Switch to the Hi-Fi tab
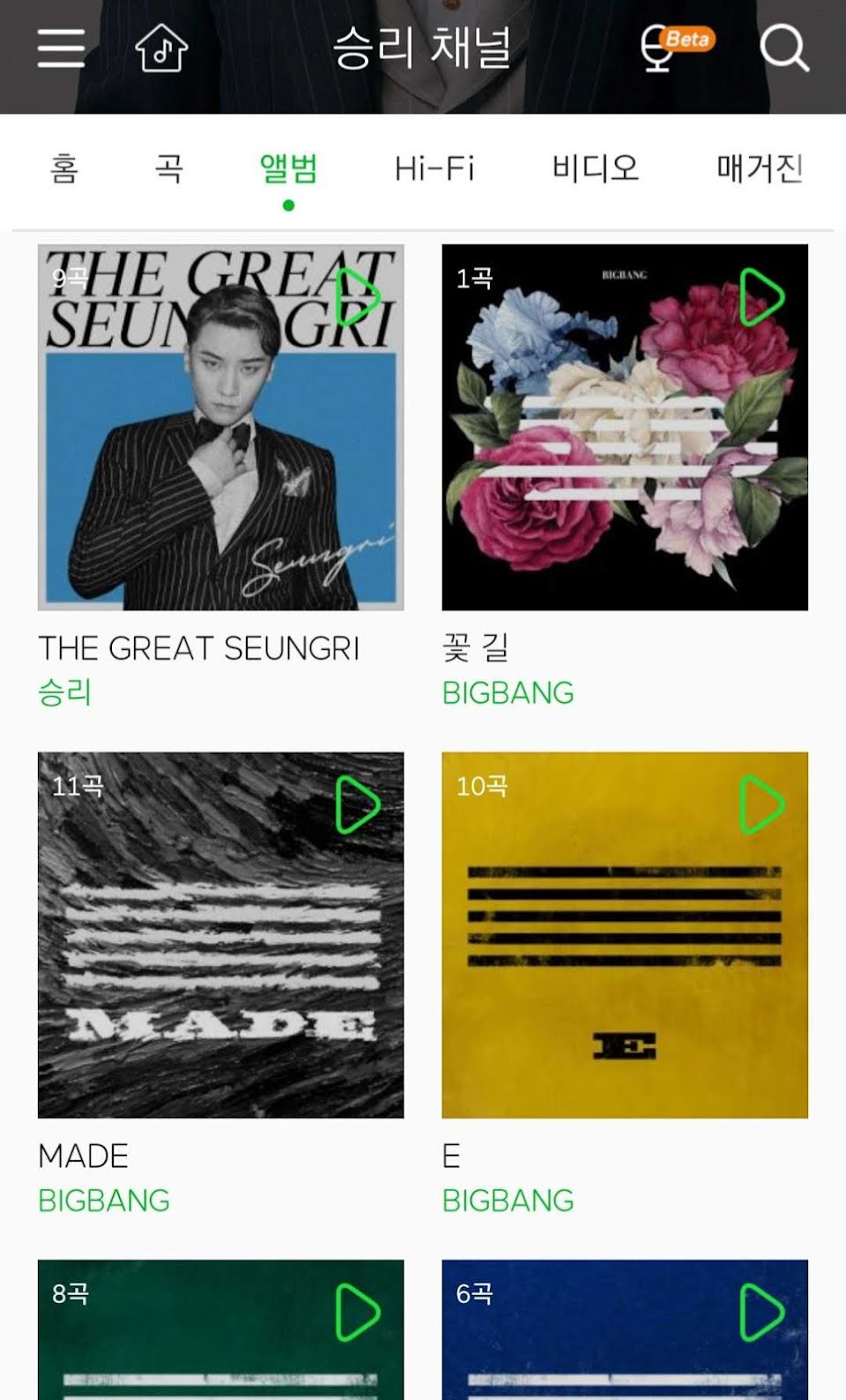This screenshot has width=846, height=1400. 434,168
